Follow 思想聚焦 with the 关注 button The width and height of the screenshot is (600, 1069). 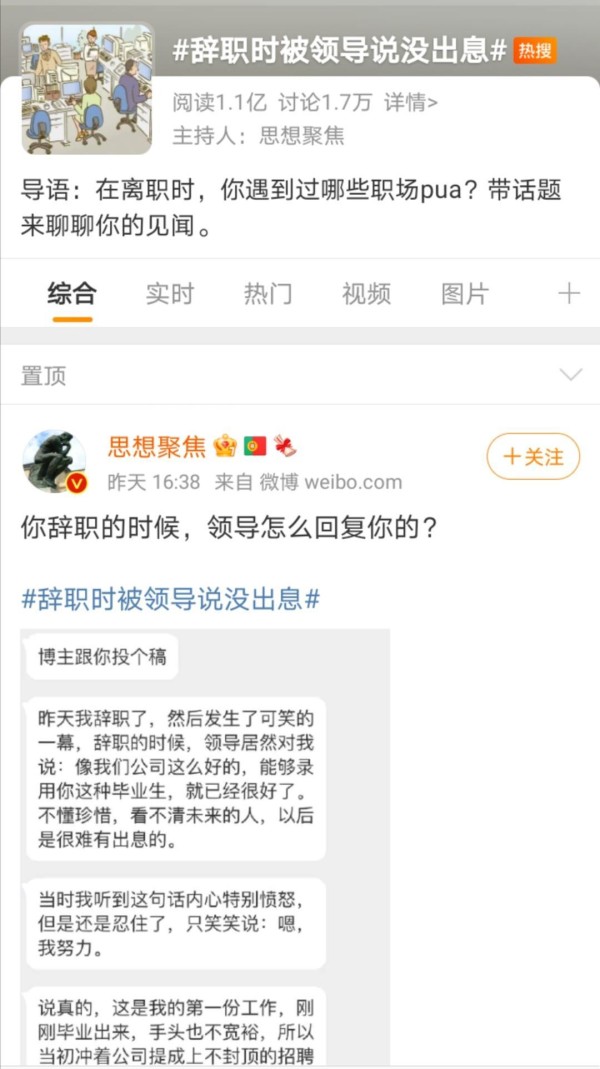532,457
